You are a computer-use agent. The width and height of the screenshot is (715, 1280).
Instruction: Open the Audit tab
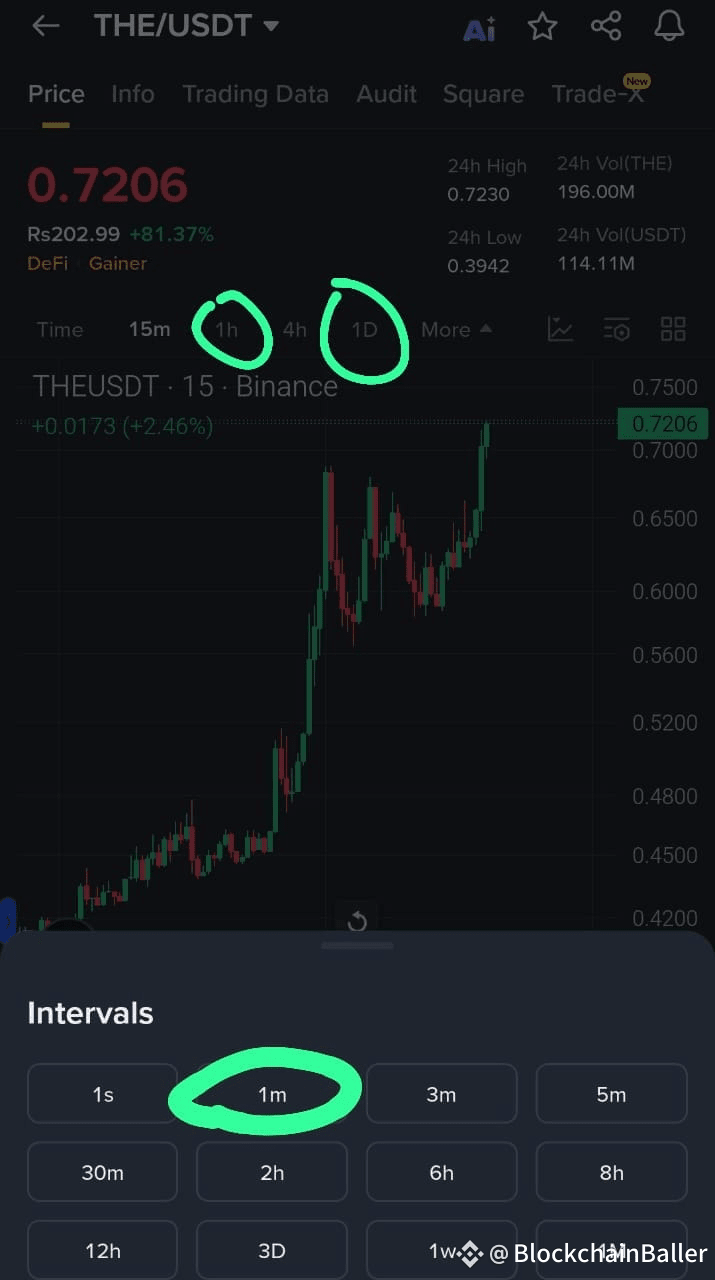(x=386, y=94)
